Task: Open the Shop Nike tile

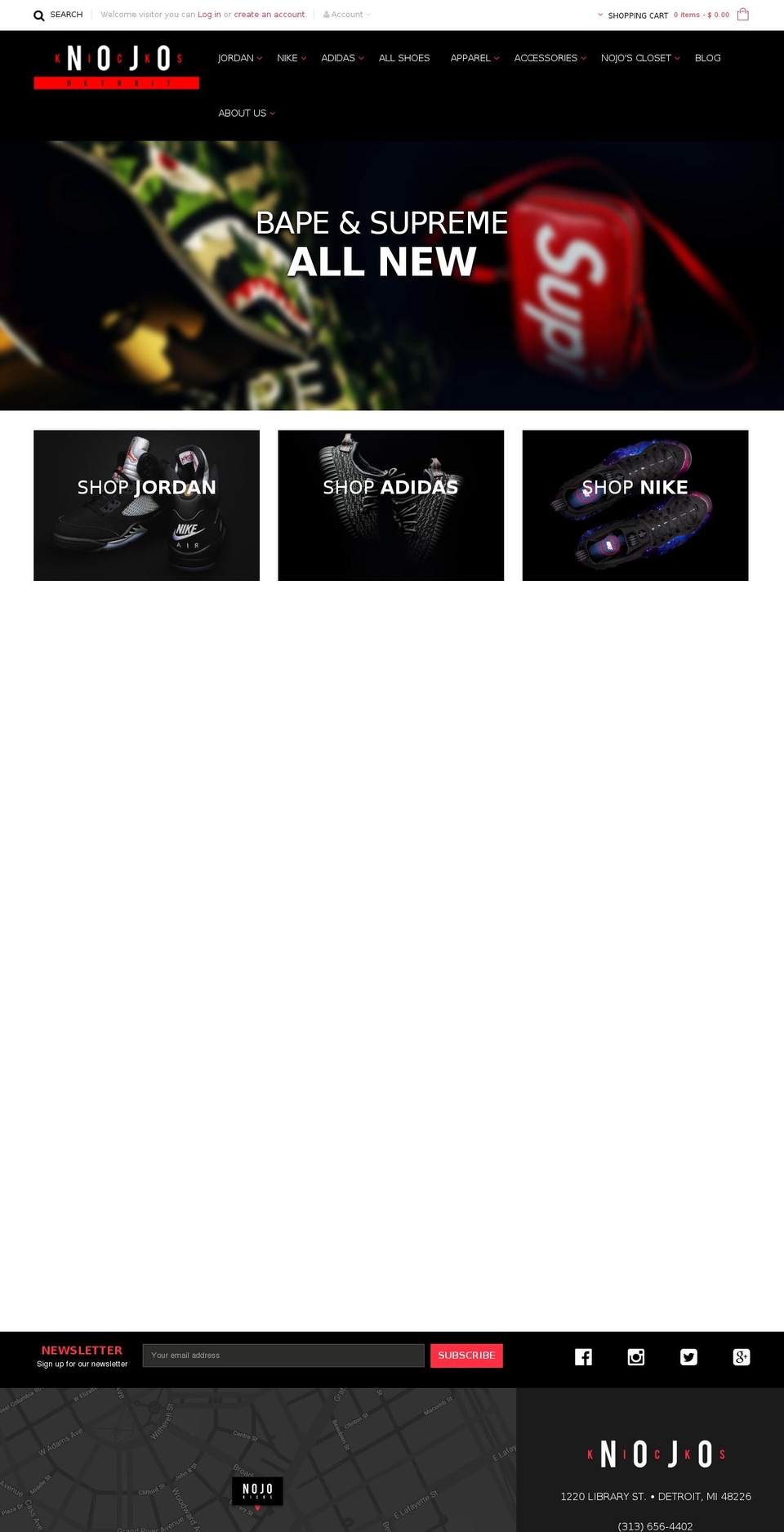Action: tap(635, 505)
